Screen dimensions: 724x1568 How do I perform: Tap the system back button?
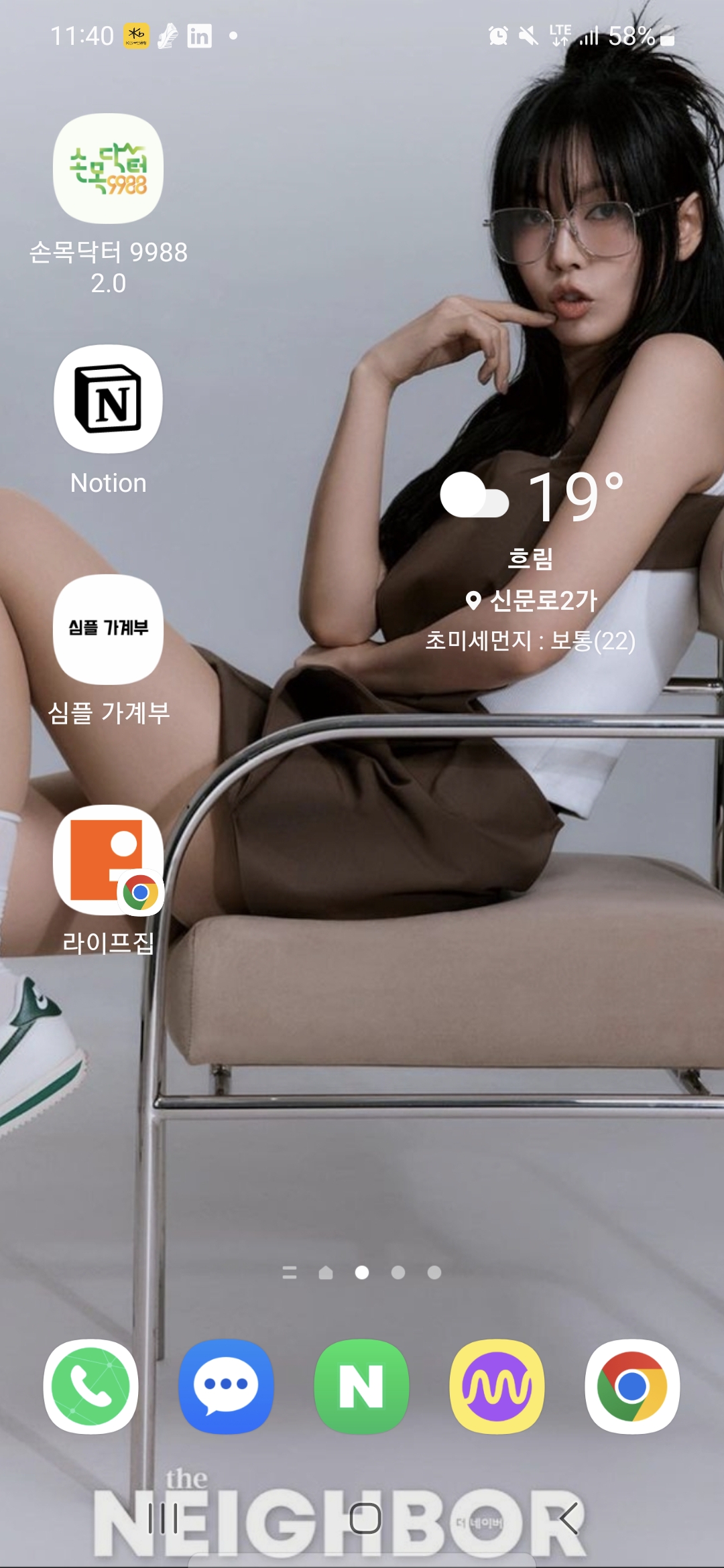[x=568, y=1518]
